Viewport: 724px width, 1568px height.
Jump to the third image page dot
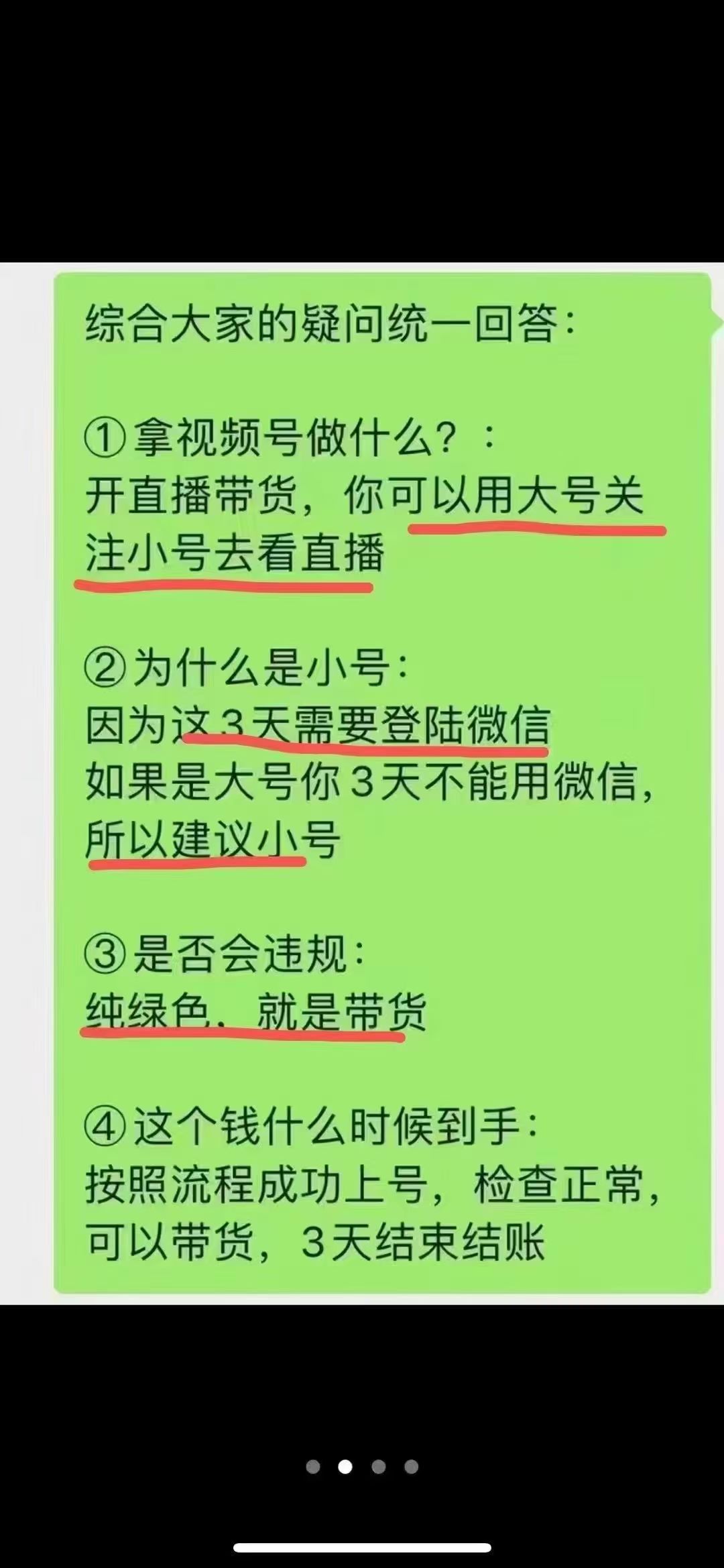tap(379, 1467)
